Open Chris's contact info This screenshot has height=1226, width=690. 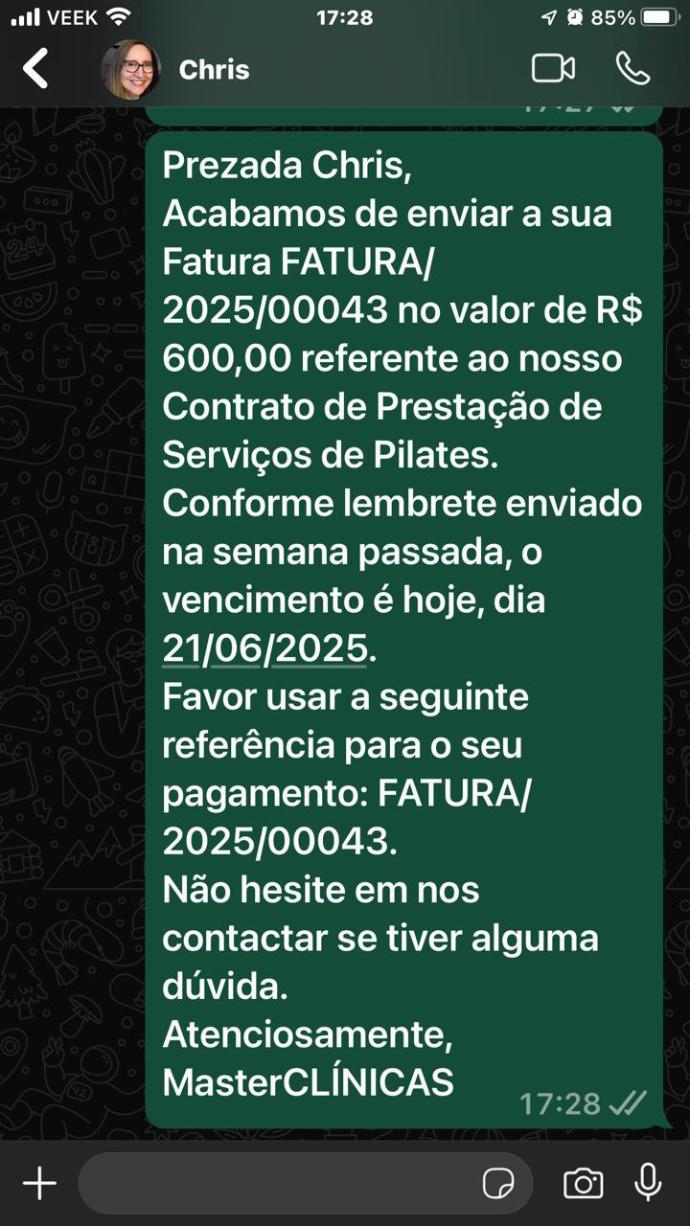(x=213, y=70)
